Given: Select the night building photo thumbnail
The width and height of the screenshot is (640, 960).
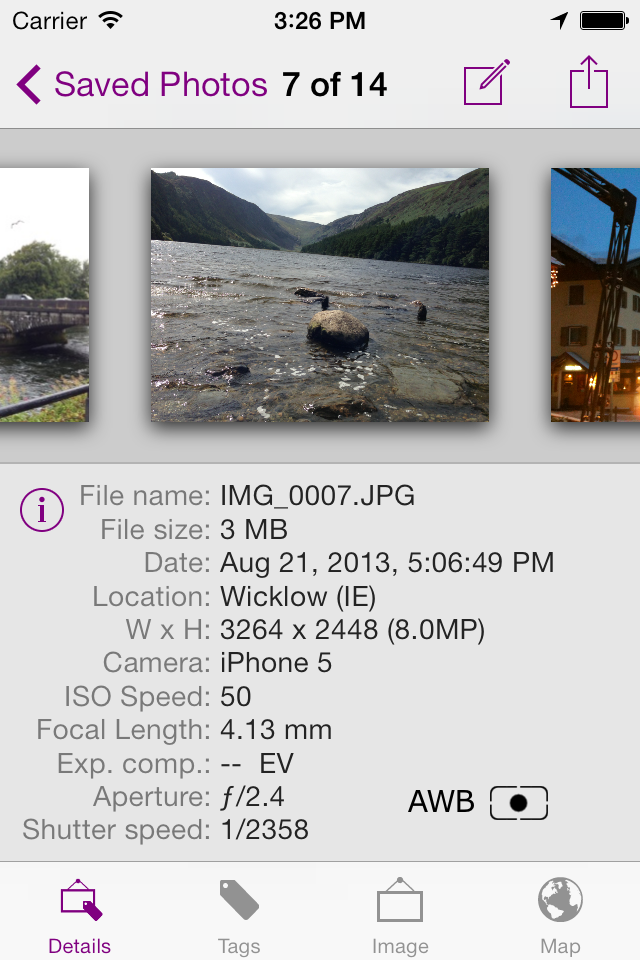Looking at the screenshot, I should coord(595,295).
